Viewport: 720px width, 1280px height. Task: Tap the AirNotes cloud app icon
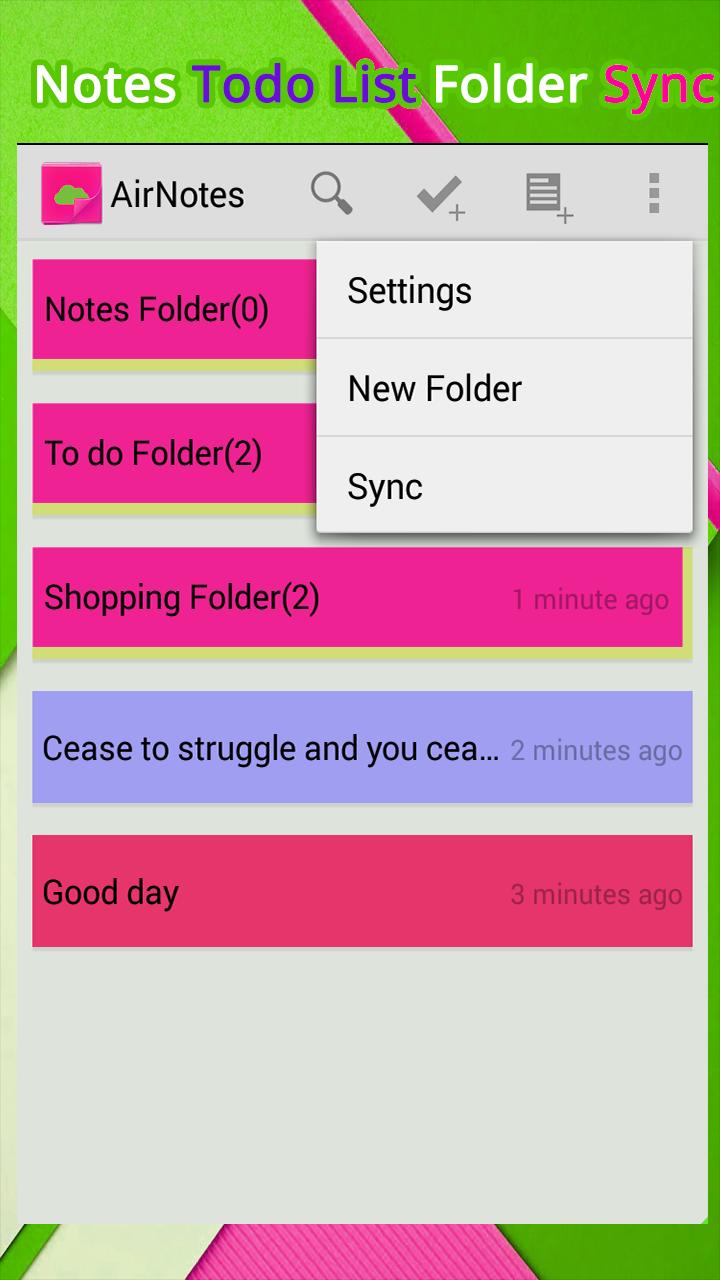tap(71, 192)
